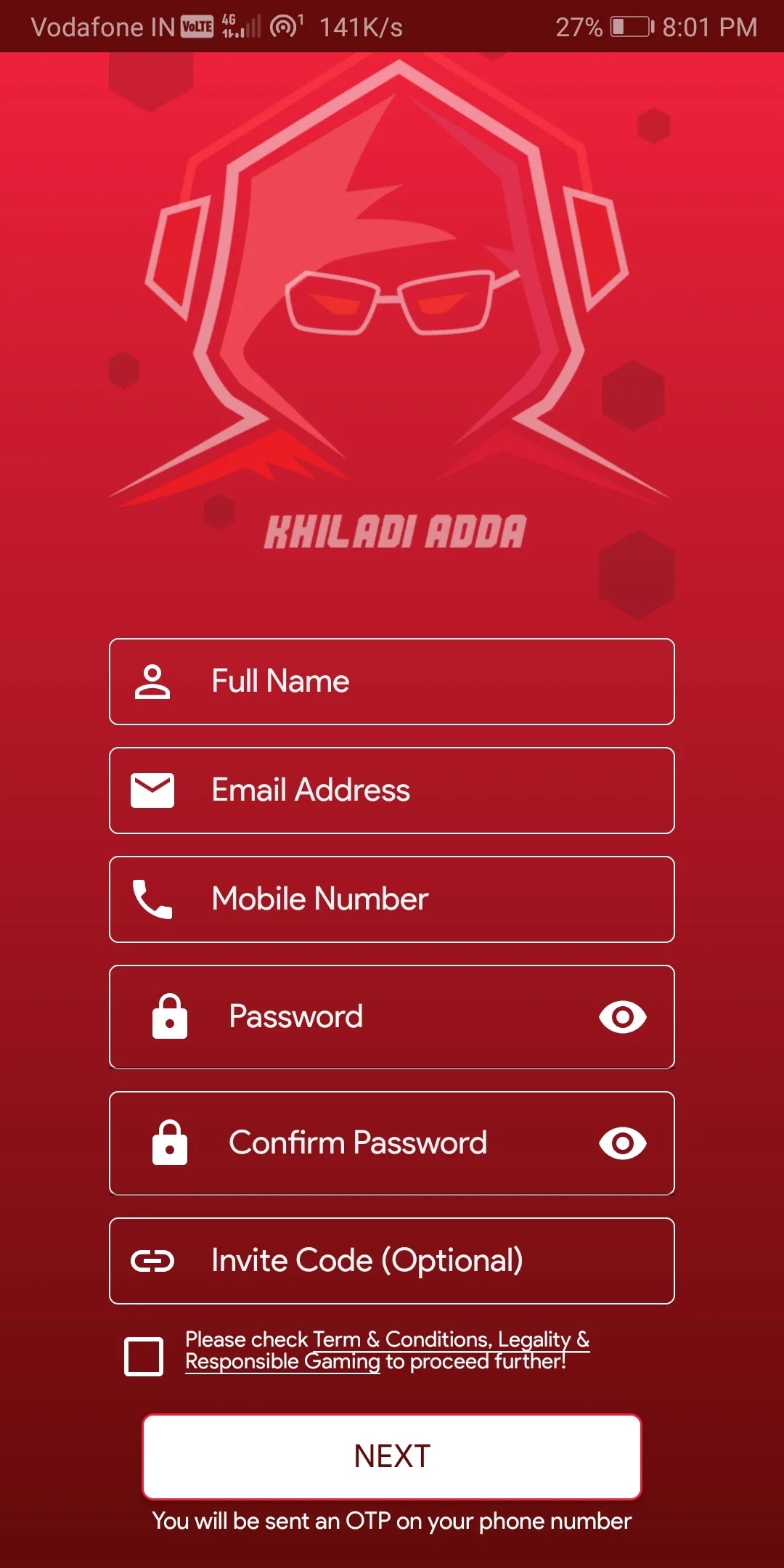The height and width of the screenshot is (1568, 784).
Task: Tap the Invite Code (Optional) field
Action: pyautogui.click(x=392, y=1261)
